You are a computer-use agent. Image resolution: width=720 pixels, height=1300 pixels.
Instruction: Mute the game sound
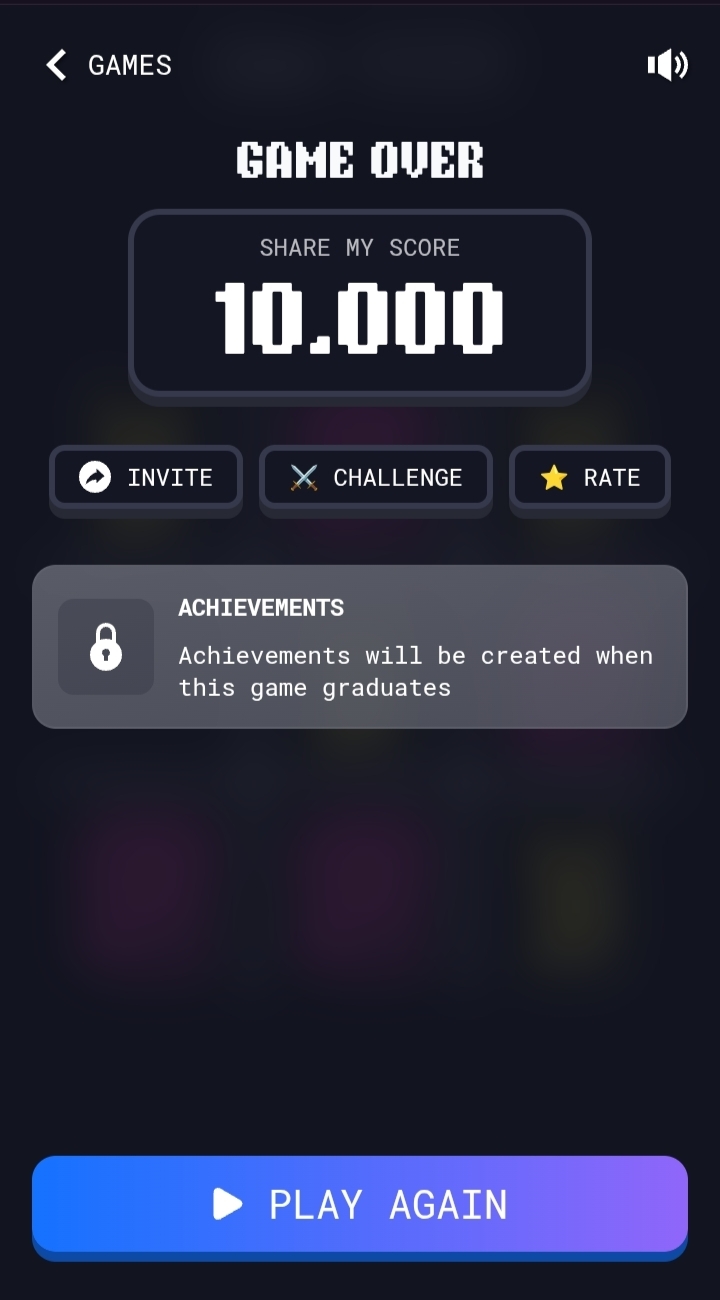click(x=667, y=66)
